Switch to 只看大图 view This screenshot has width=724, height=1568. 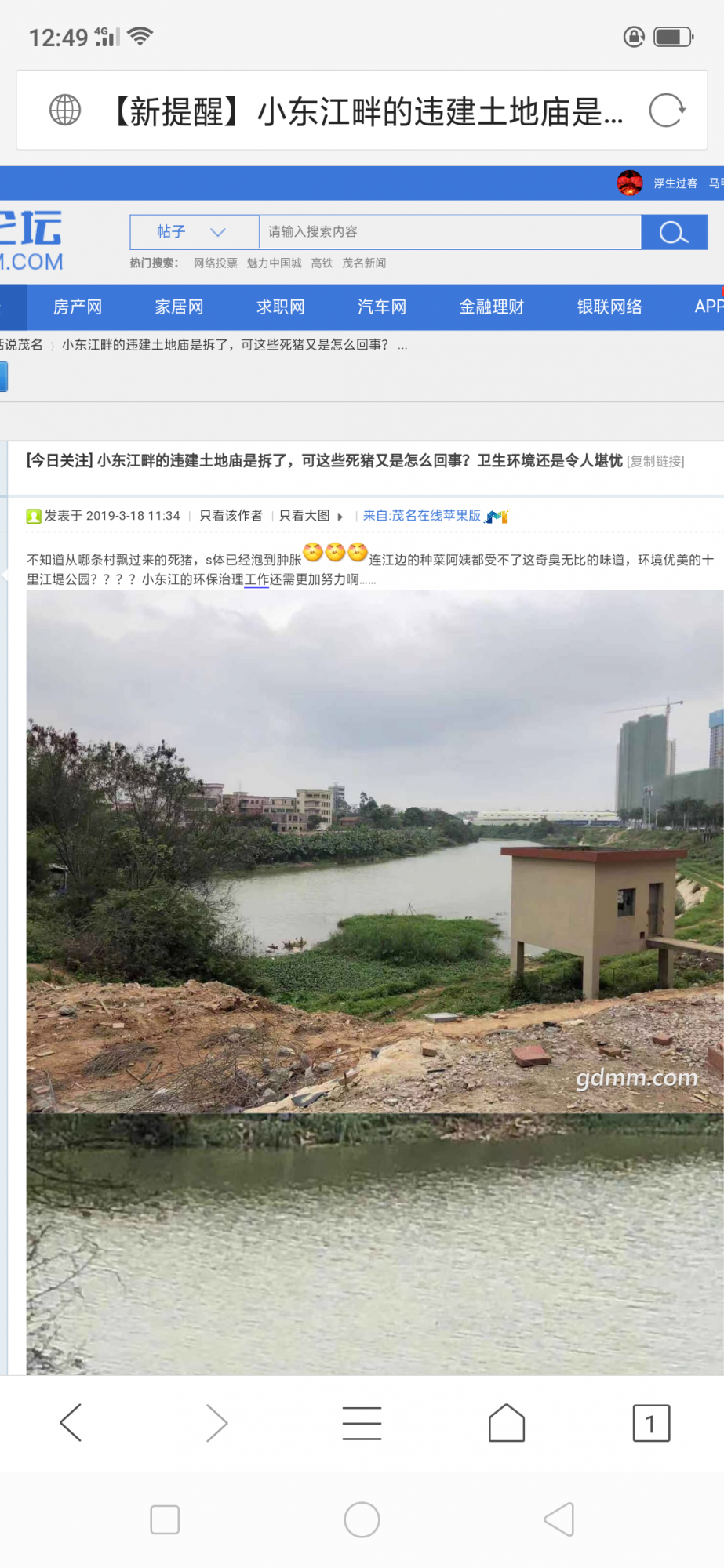pyautogui.click(x=304, y=516)
